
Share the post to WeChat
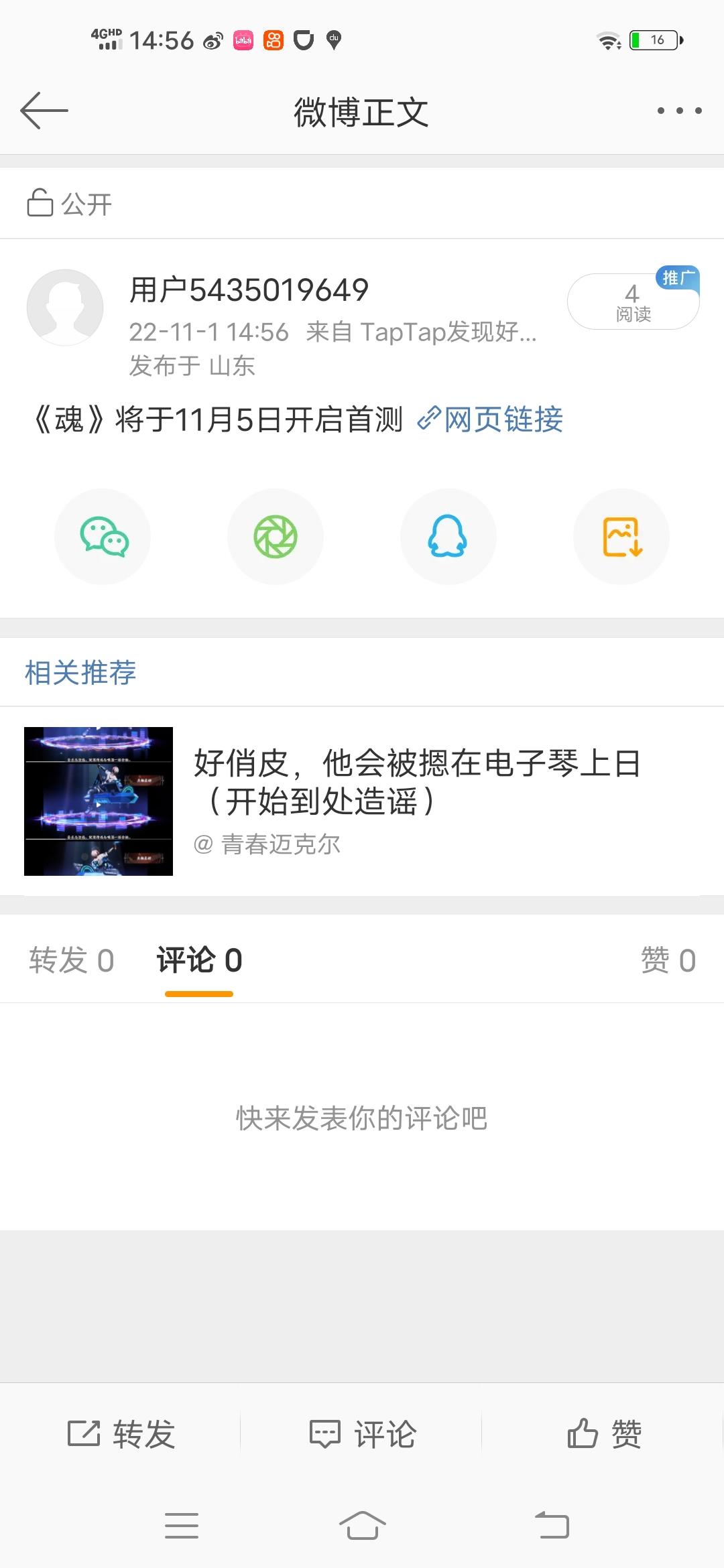coord(103,537)
